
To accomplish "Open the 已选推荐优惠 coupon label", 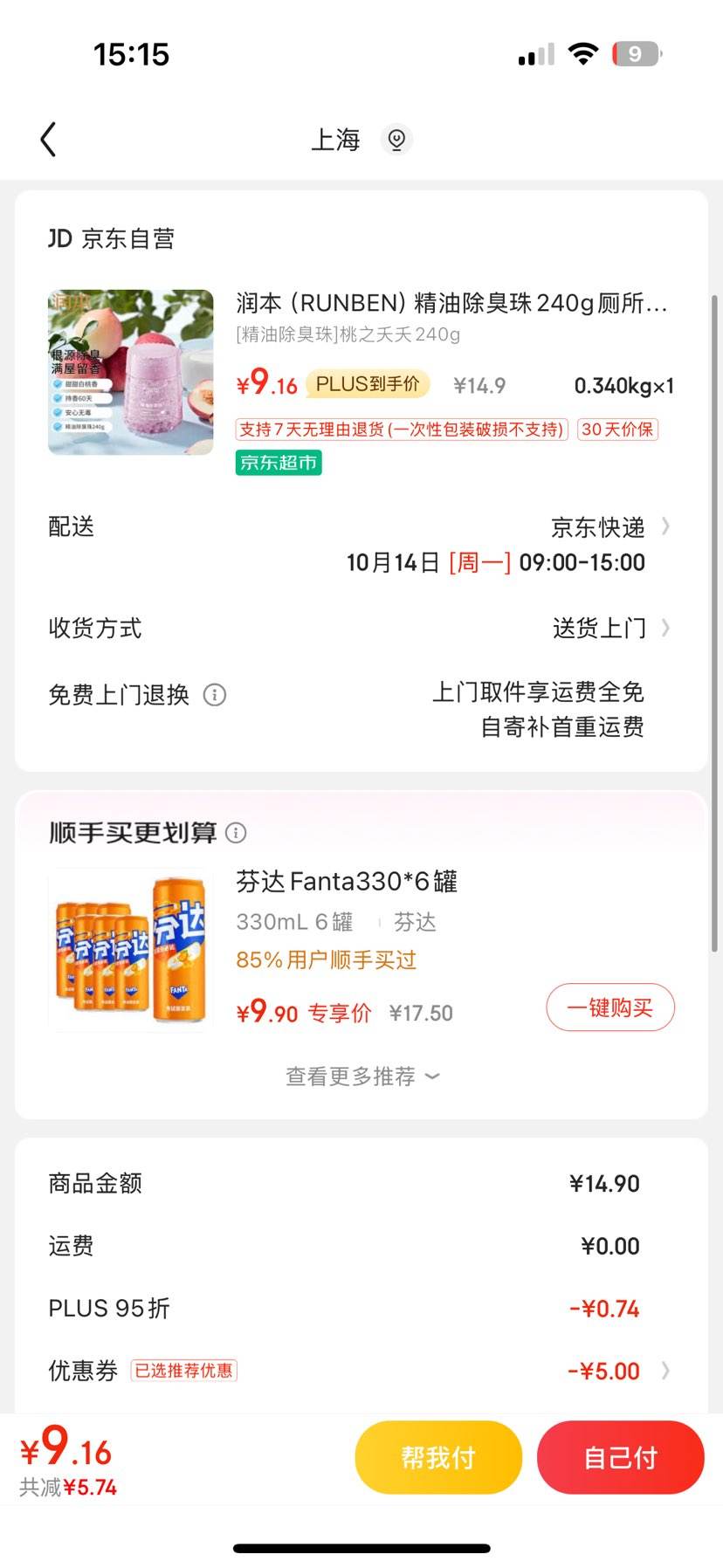I will [x=183, y=1370].
